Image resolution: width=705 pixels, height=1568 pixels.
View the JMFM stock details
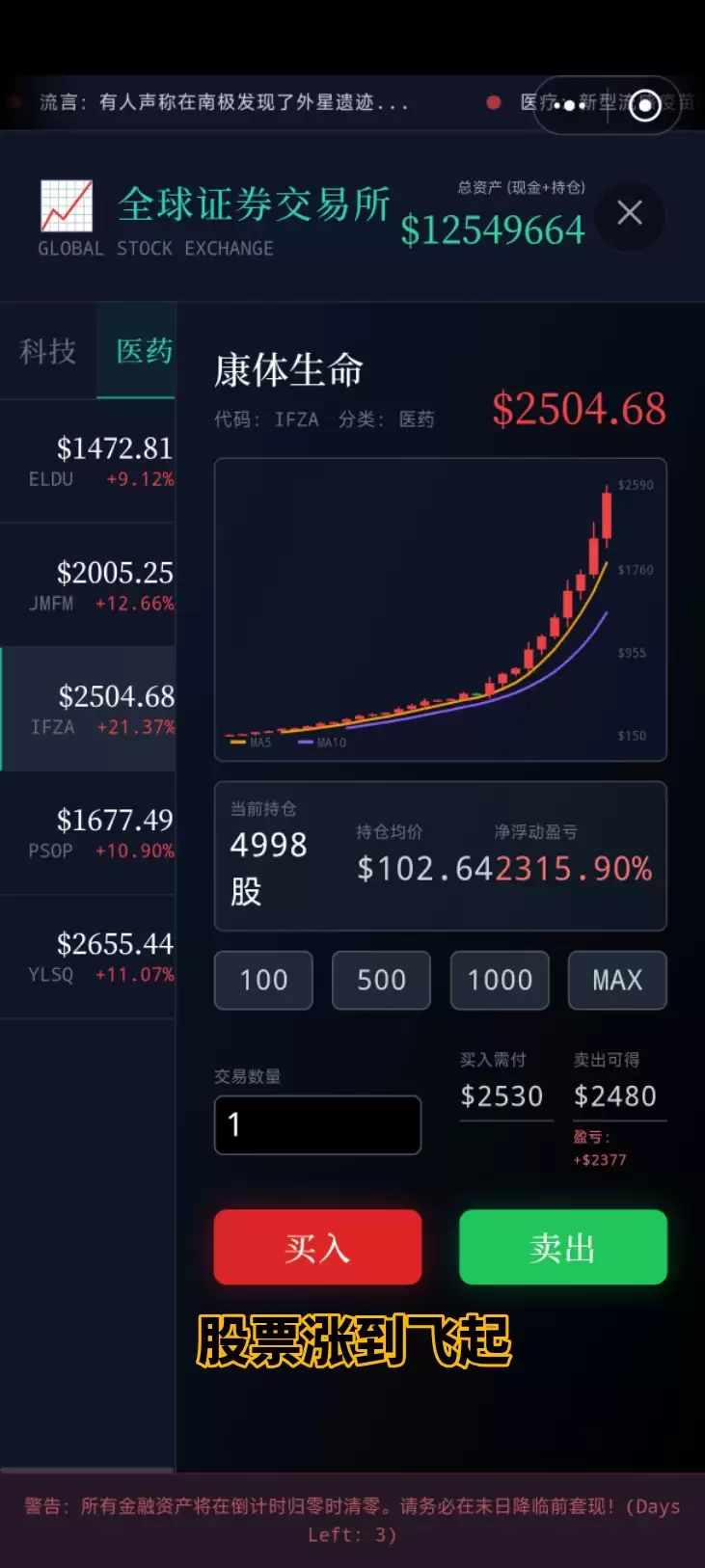click(x=89, y=585)
